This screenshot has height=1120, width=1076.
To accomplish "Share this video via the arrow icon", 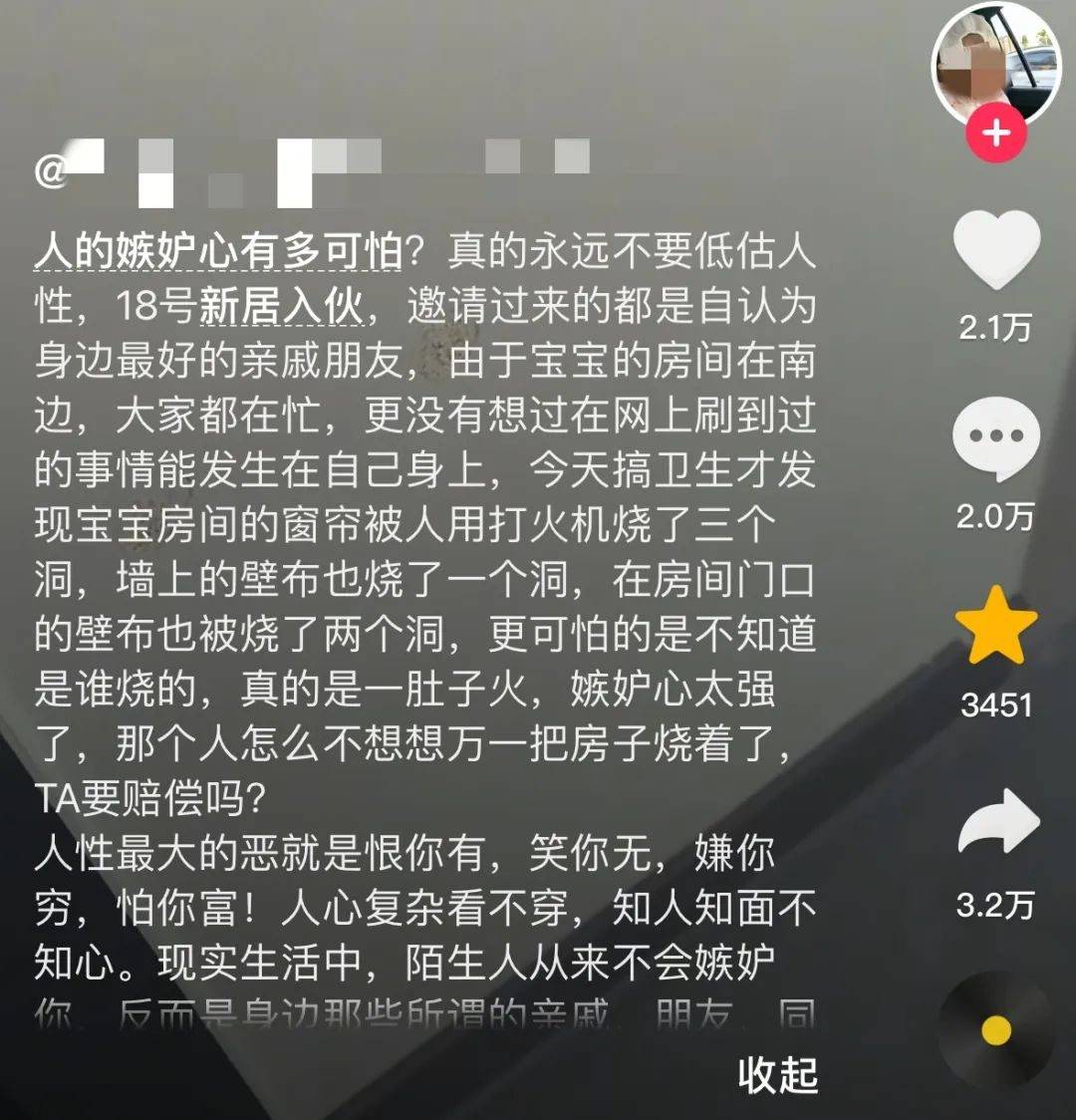I will point(997,821).
